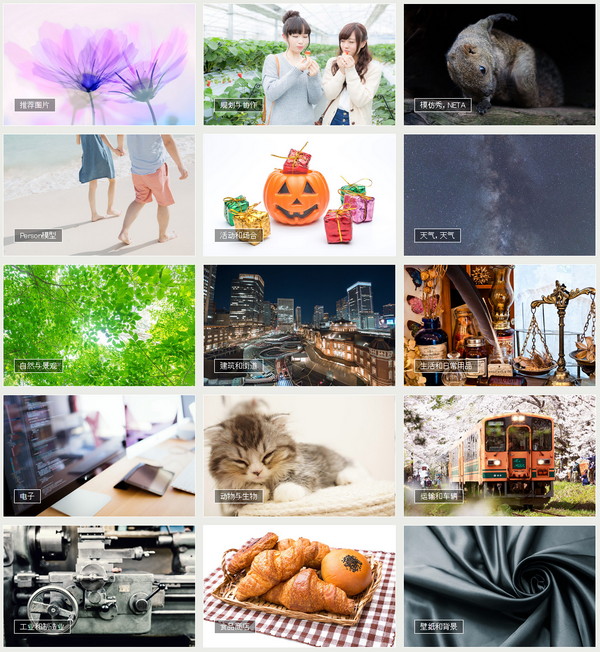Open the Person模型 category tile

coord(99,195)
